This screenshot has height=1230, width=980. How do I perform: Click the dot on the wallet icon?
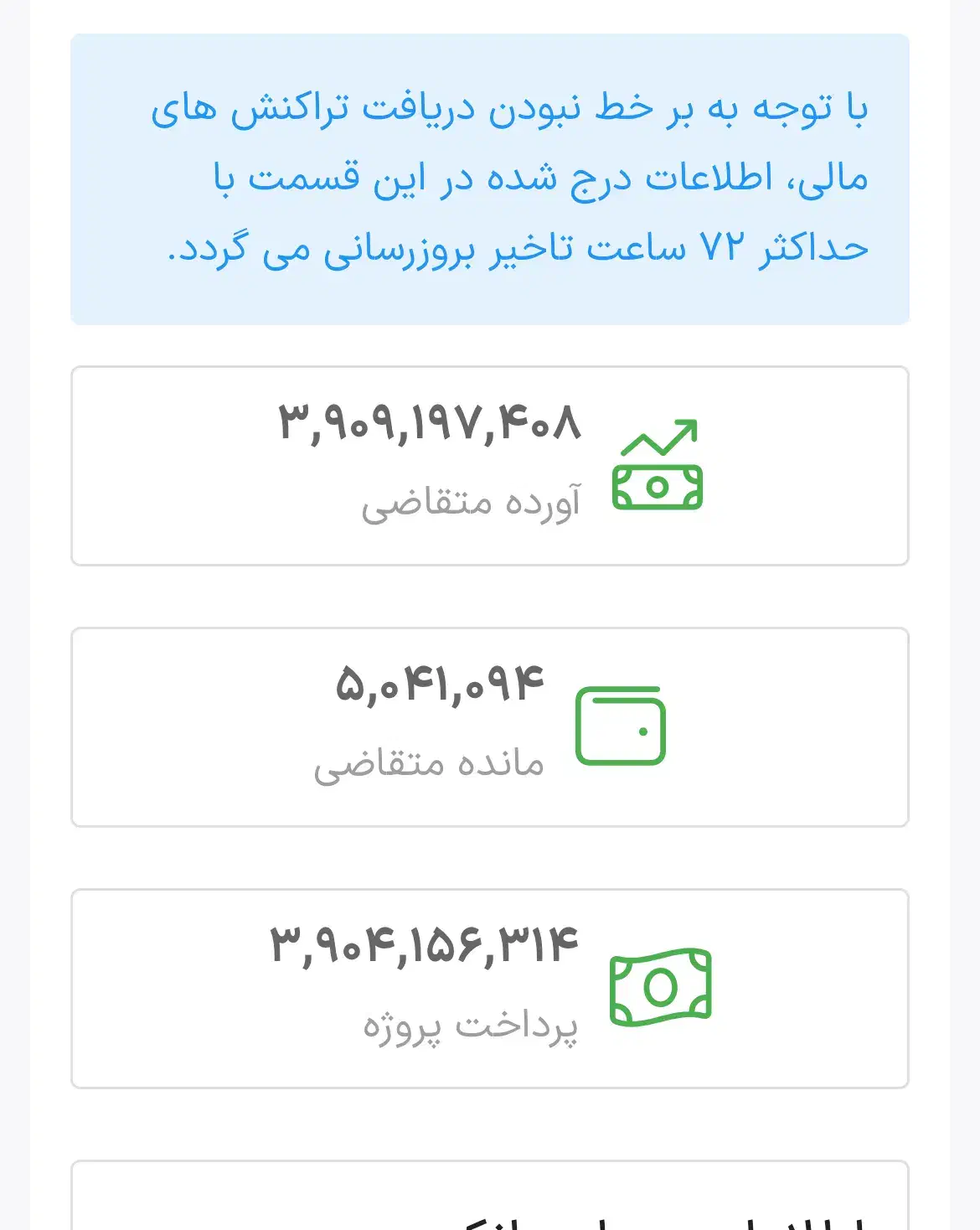point(643,731)
